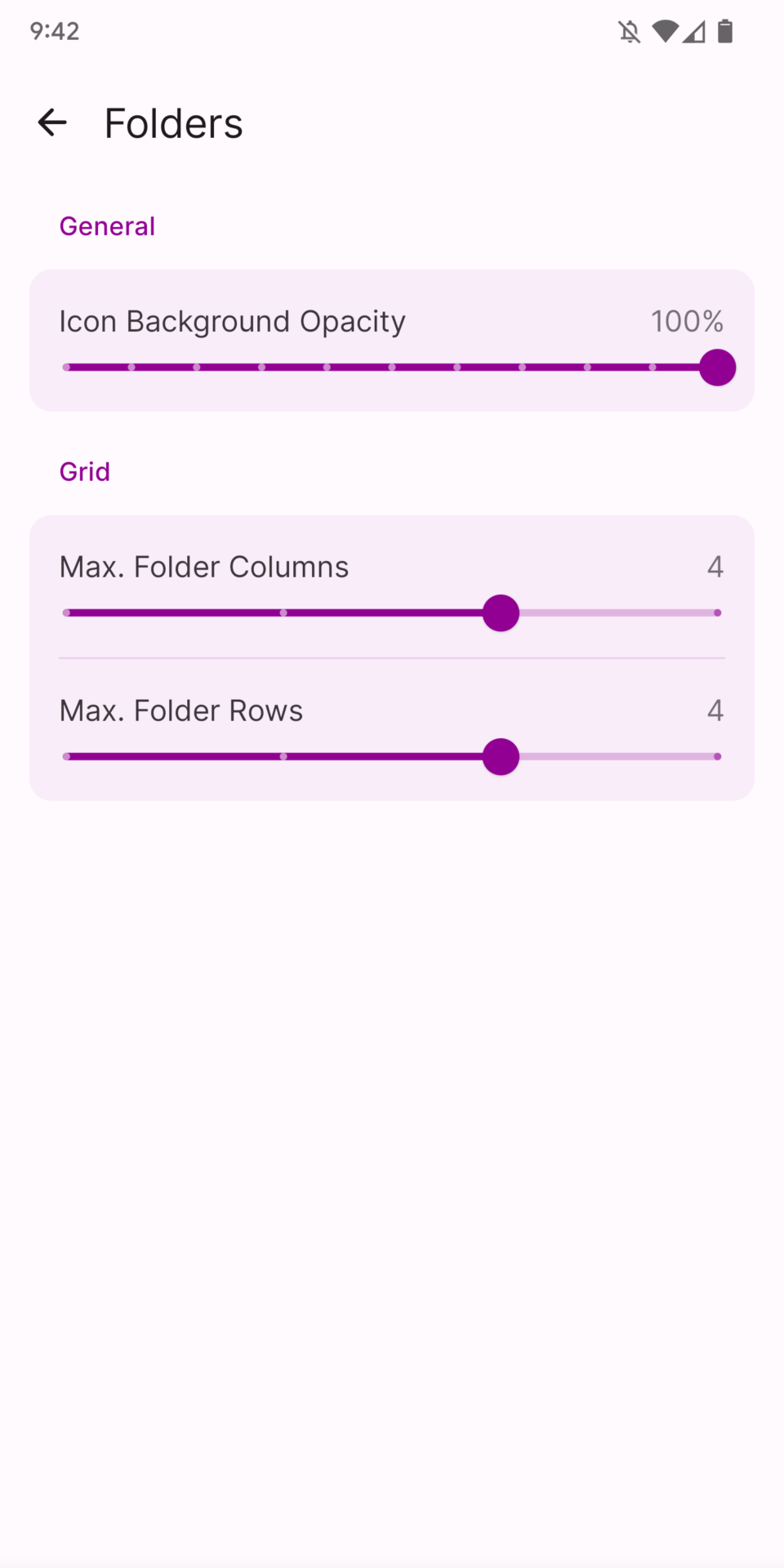Go back from Folders settings
Image resolution: width=784 pixels, height=1568 pixels.
coord(52,122)
